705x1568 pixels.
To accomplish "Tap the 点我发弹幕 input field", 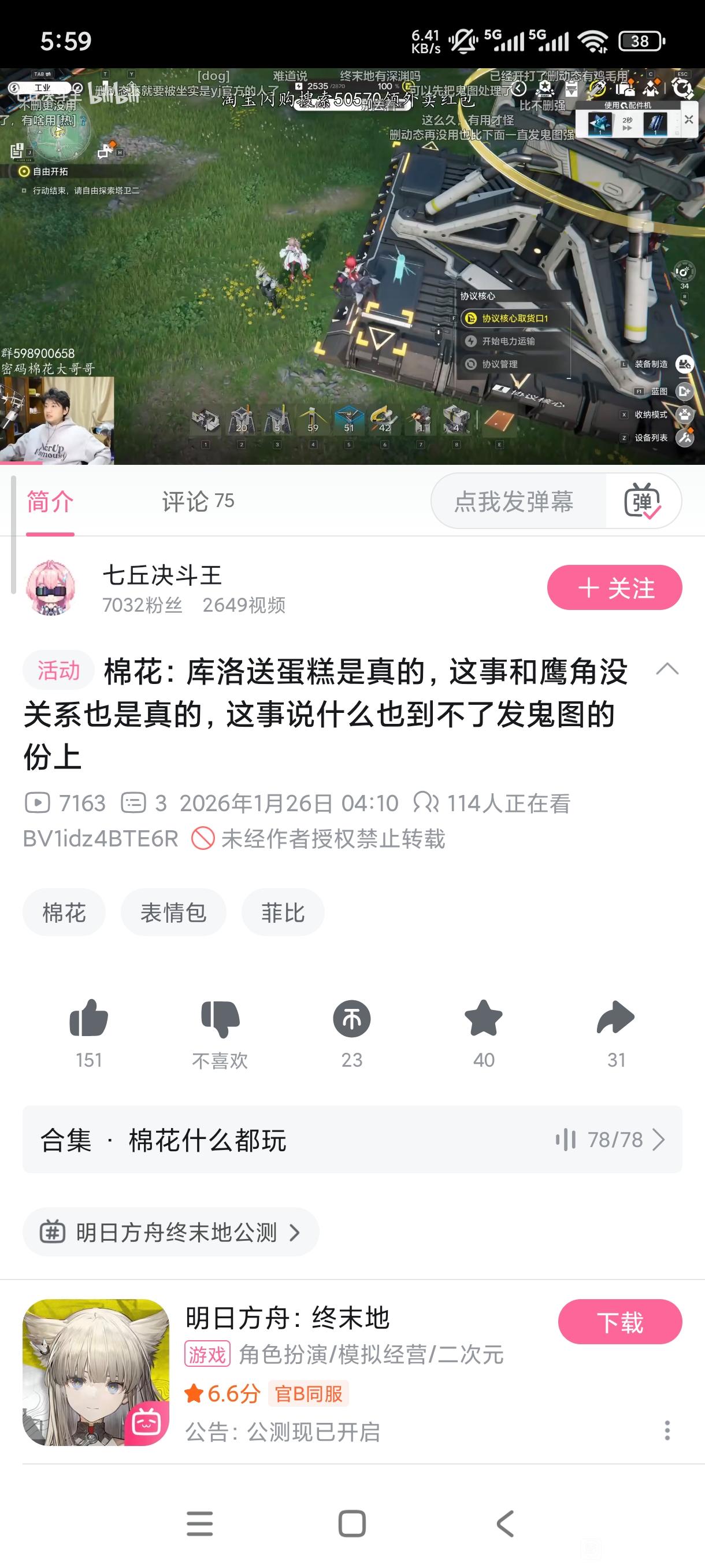I will pos(514,502).
